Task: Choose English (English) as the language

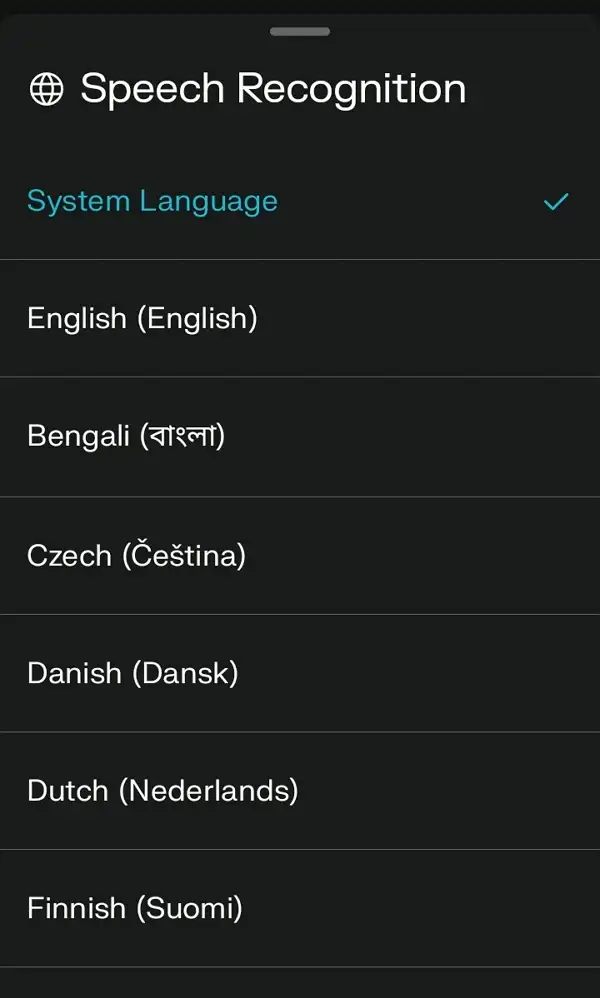Action: tap(300, 318)
